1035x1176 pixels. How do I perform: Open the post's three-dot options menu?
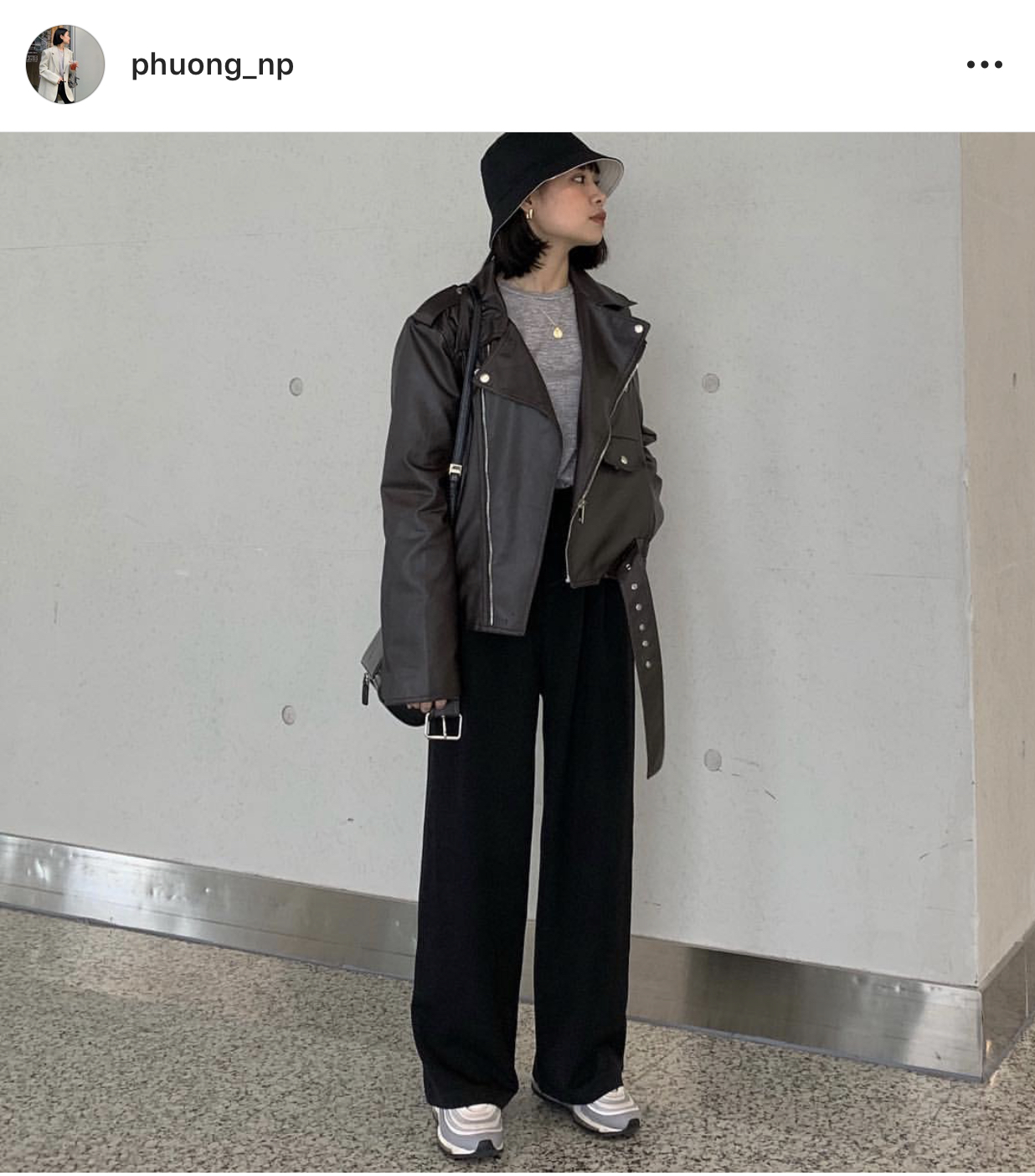click(x=984, y=64)
